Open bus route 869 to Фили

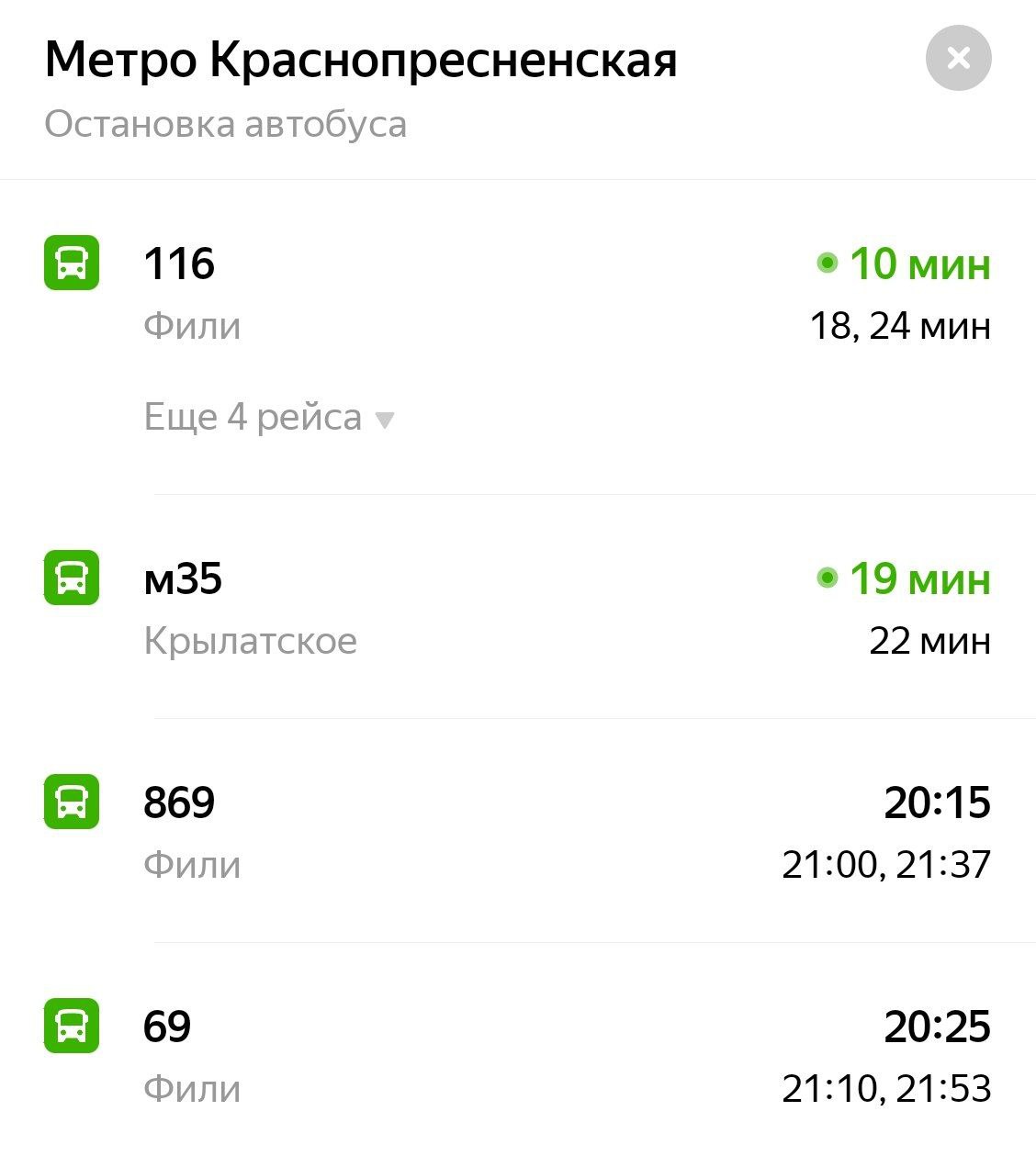(x=180, y=803)
